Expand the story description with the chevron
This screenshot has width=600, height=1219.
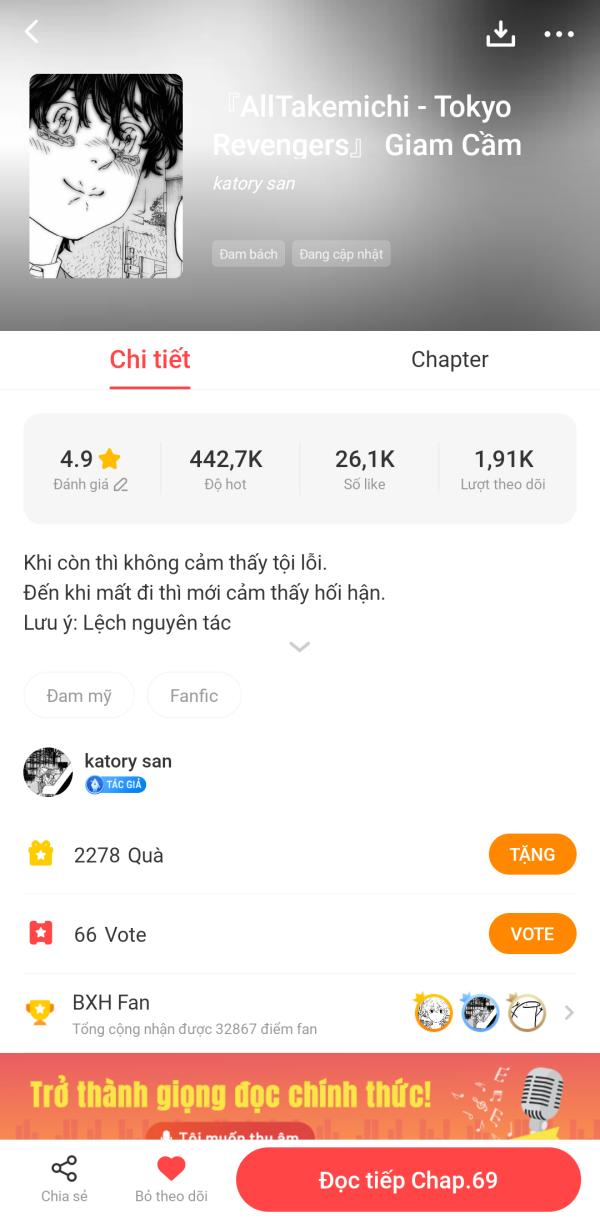pos(300,647)
